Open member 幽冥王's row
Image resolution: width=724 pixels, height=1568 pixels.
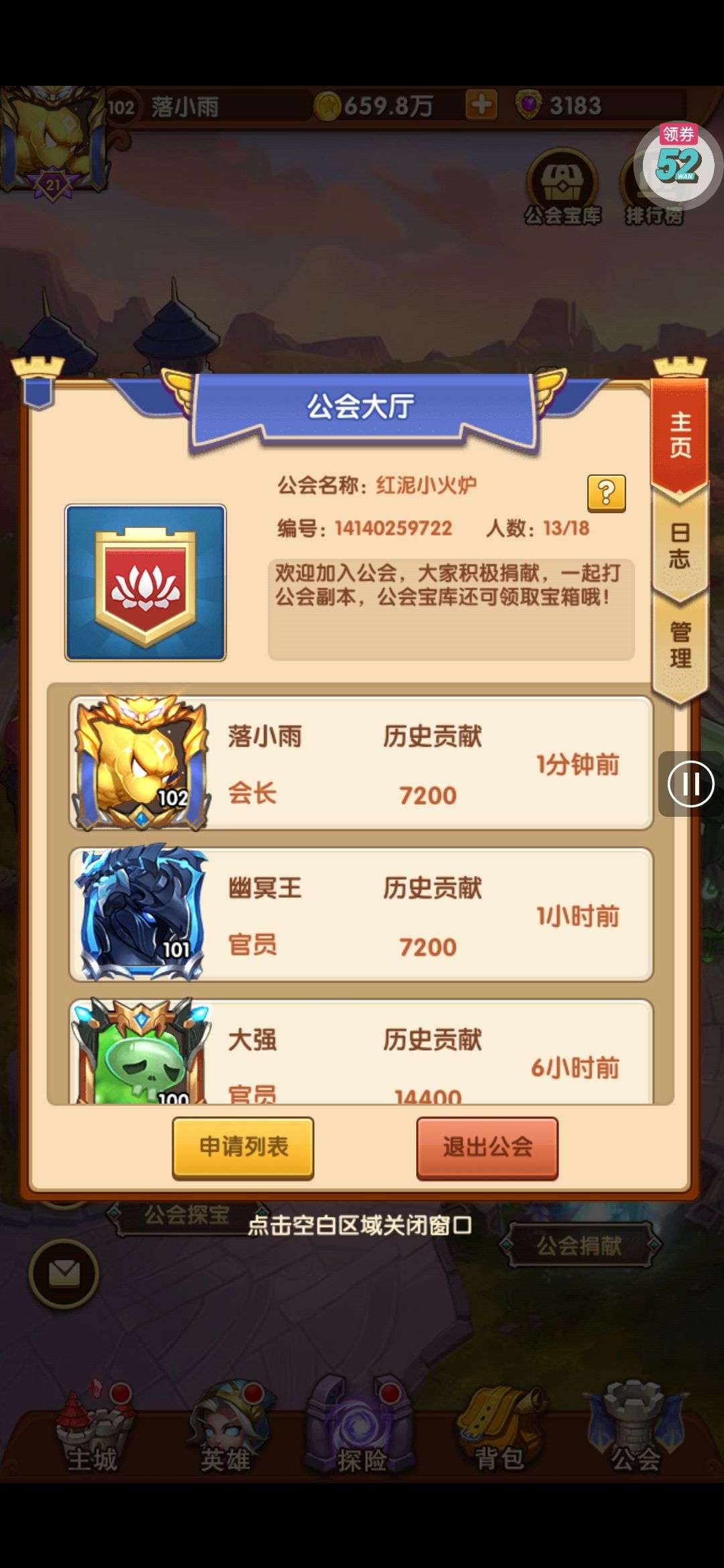click(361, 915)
